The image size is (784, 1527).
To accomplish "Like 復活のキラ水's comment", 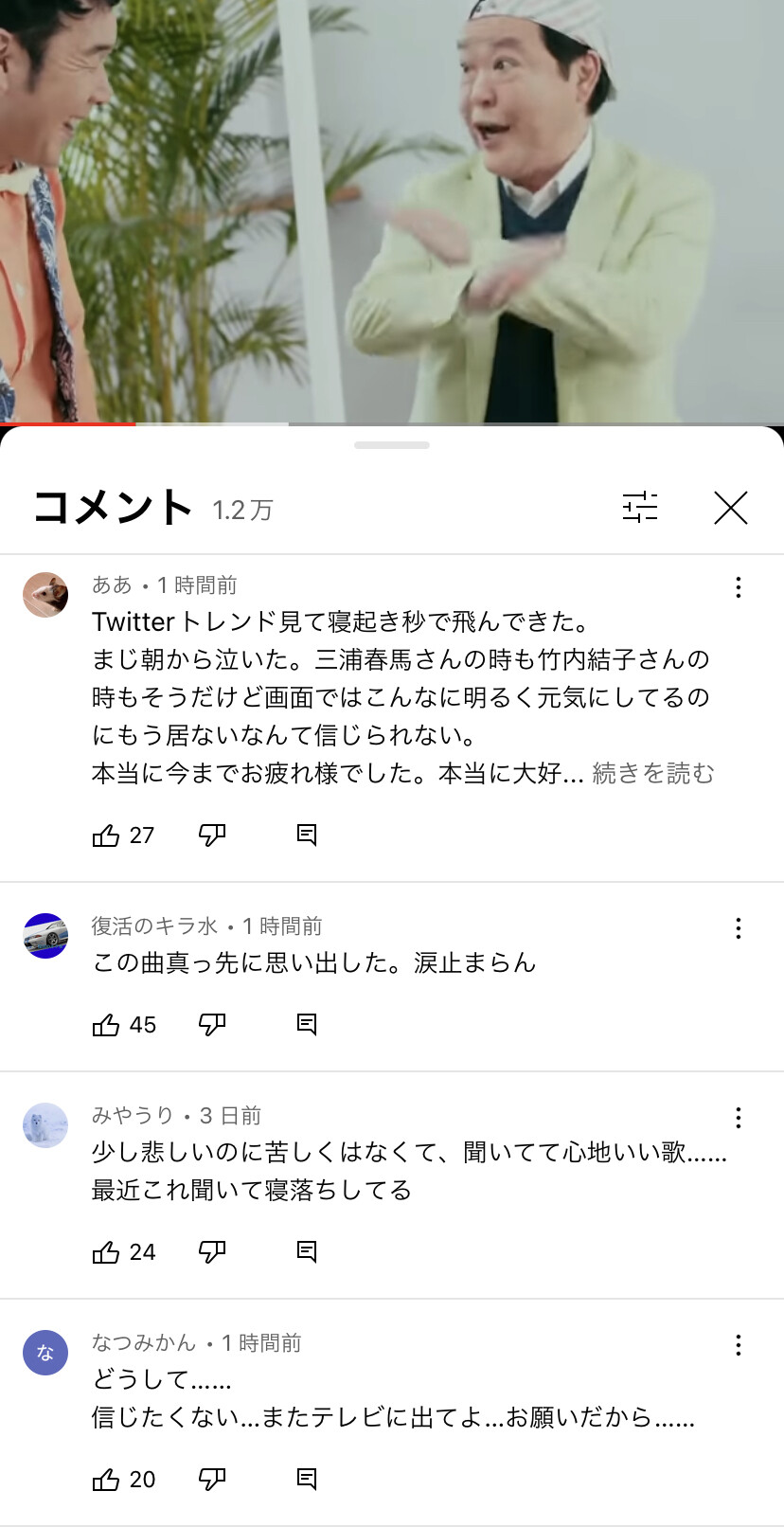I will coord(105,1024).
